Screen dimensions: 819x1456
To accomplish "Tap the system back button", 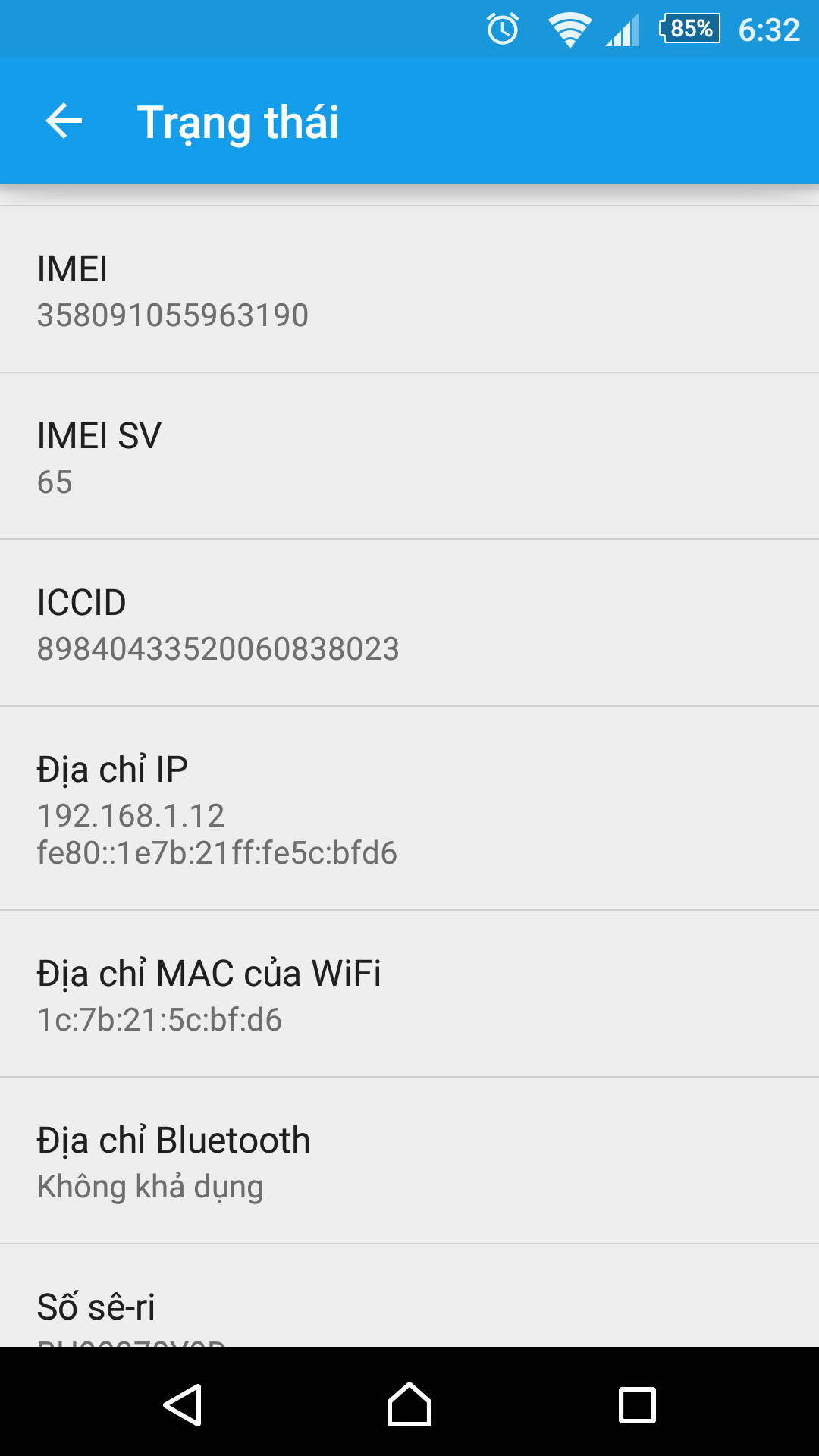I will [x=182, y=1404].
